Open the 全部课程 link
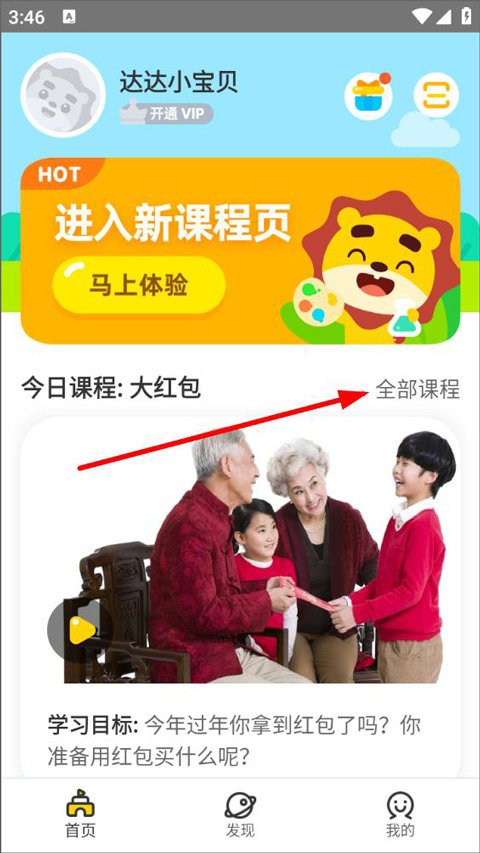480x853 pixels. click(417, 390)
